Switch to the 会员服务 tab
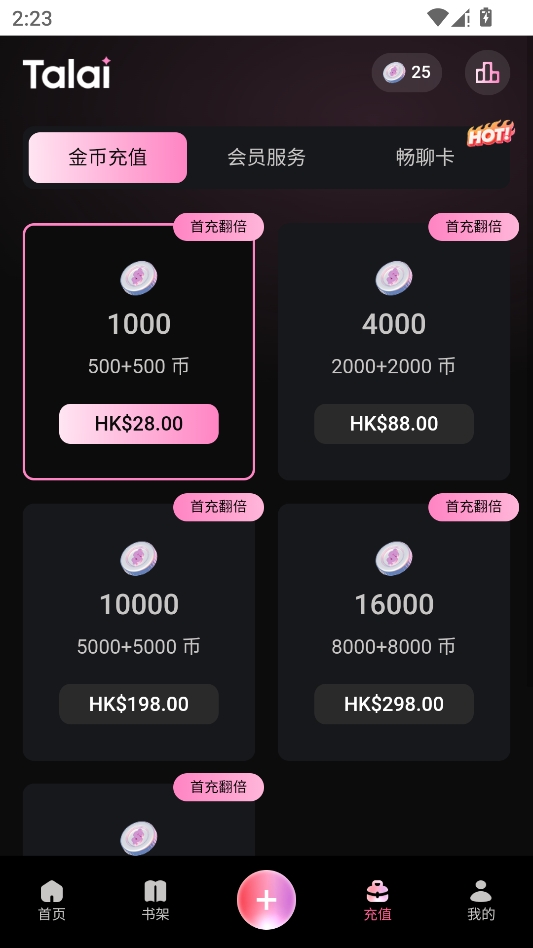Viewport: 533px width, 948px height. click(x=266, y=157)
